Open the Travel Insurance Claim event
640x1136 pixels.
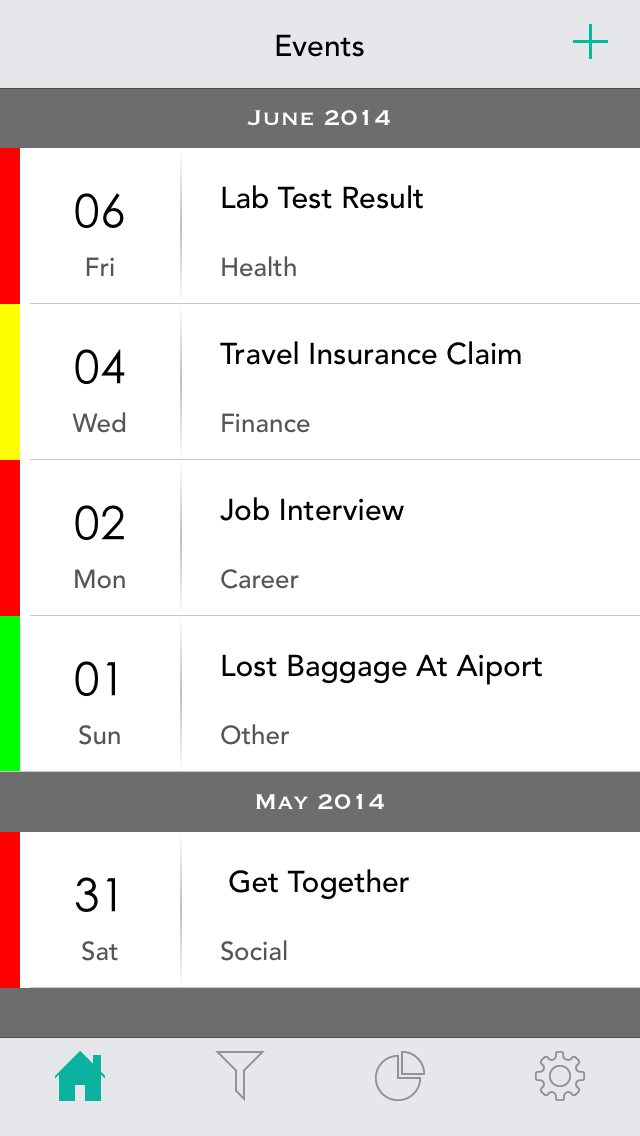[320, 382]
